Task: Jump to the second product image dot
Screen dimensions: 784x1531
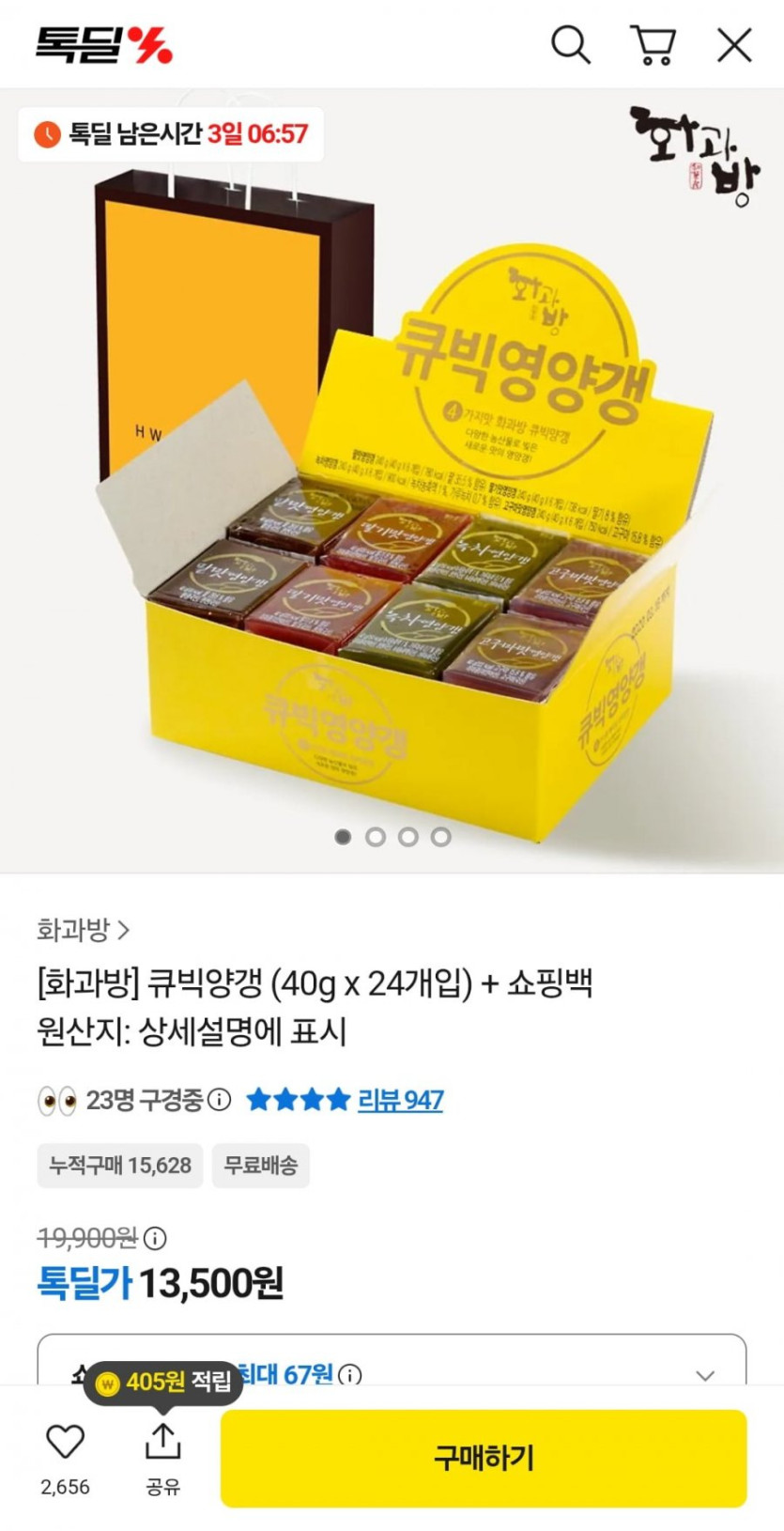Action: point(376,837)
